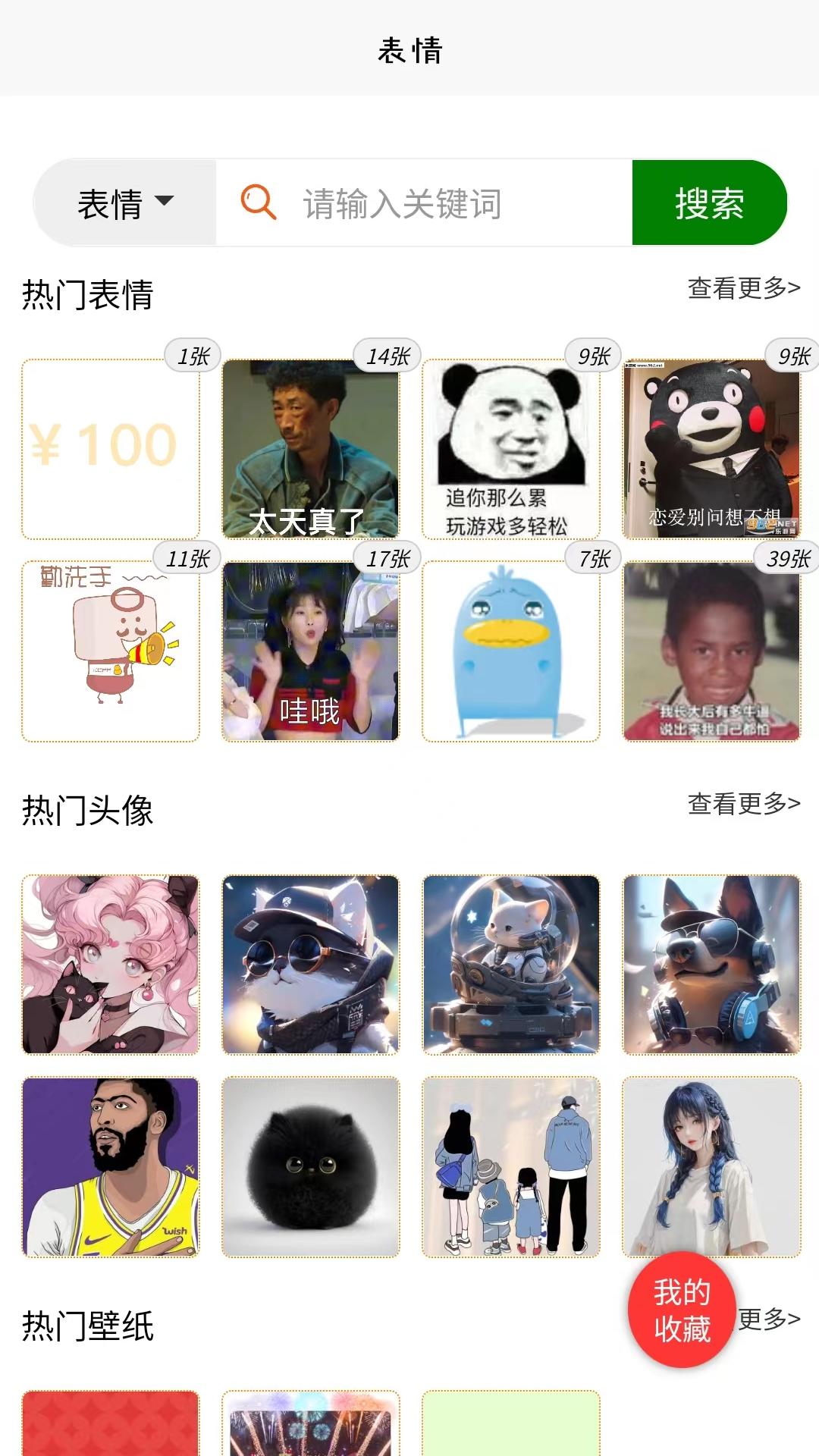The width and height of the screenshot is (819, 1456).
Task: Open the 勤洗手 sticker pack
Action: [111, 651]
